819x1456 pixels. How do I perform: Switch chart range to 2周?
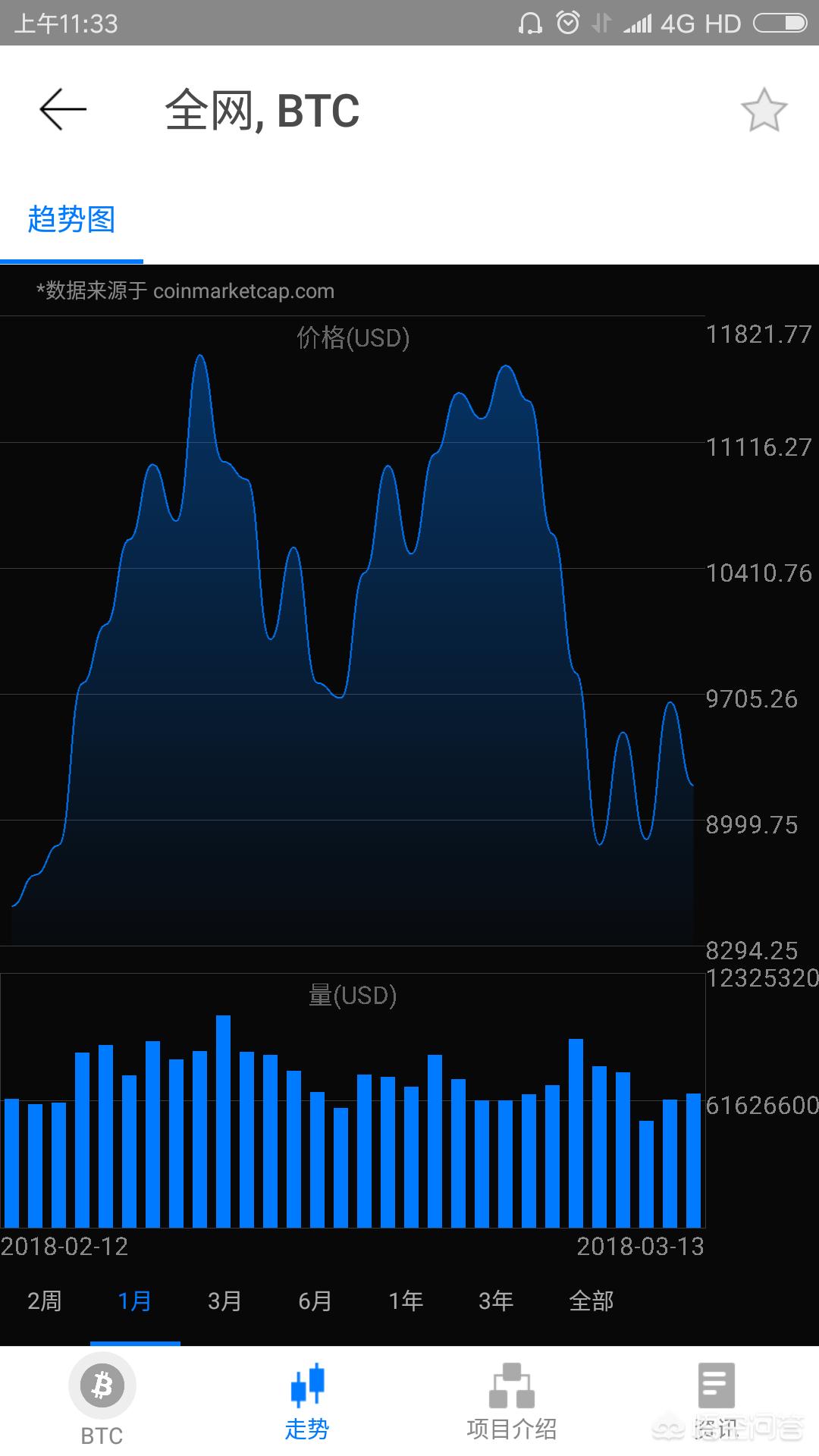coord(45,1301)
